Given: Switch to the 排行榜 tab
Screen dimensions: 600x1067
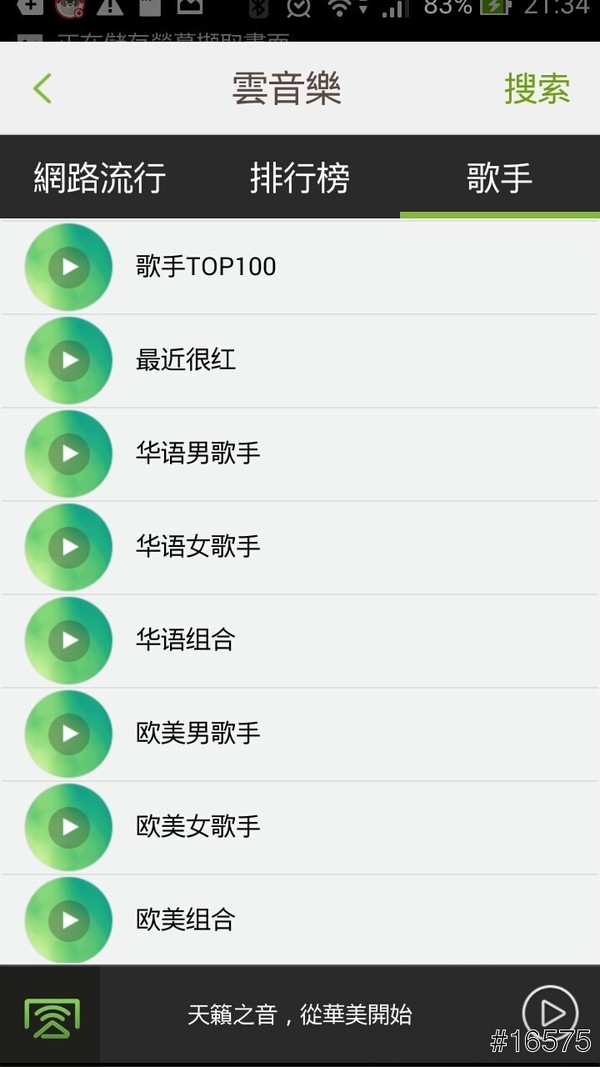Looking at the screenshot, I should [300, 178].
